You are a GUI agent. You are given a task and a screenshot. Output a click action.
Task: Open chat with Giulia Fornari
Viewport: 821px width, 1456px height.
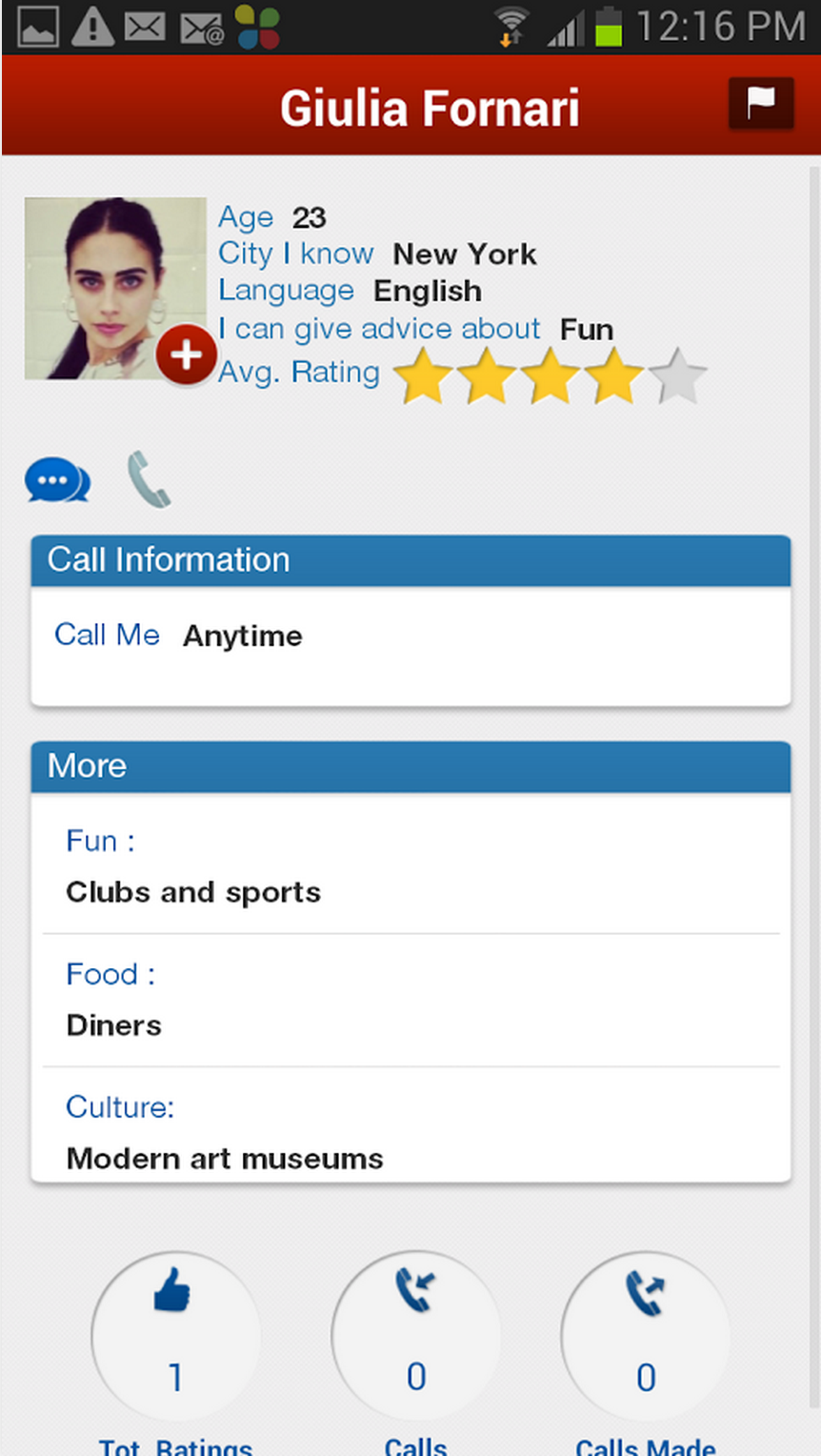pyautogui.click(x=57, y=480)
